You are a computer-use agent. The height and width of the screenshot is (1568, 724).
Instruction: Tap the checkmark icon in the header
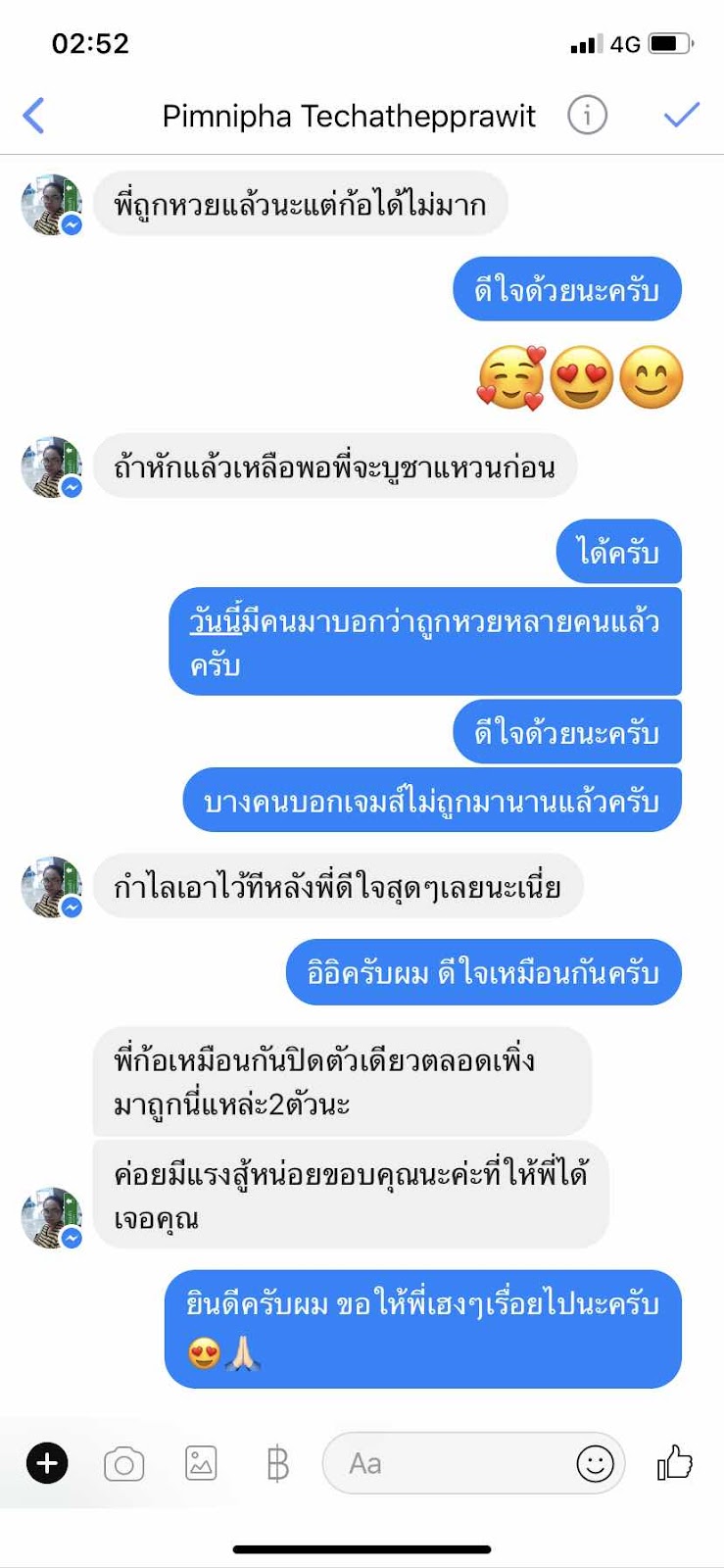tap(681, 116)
